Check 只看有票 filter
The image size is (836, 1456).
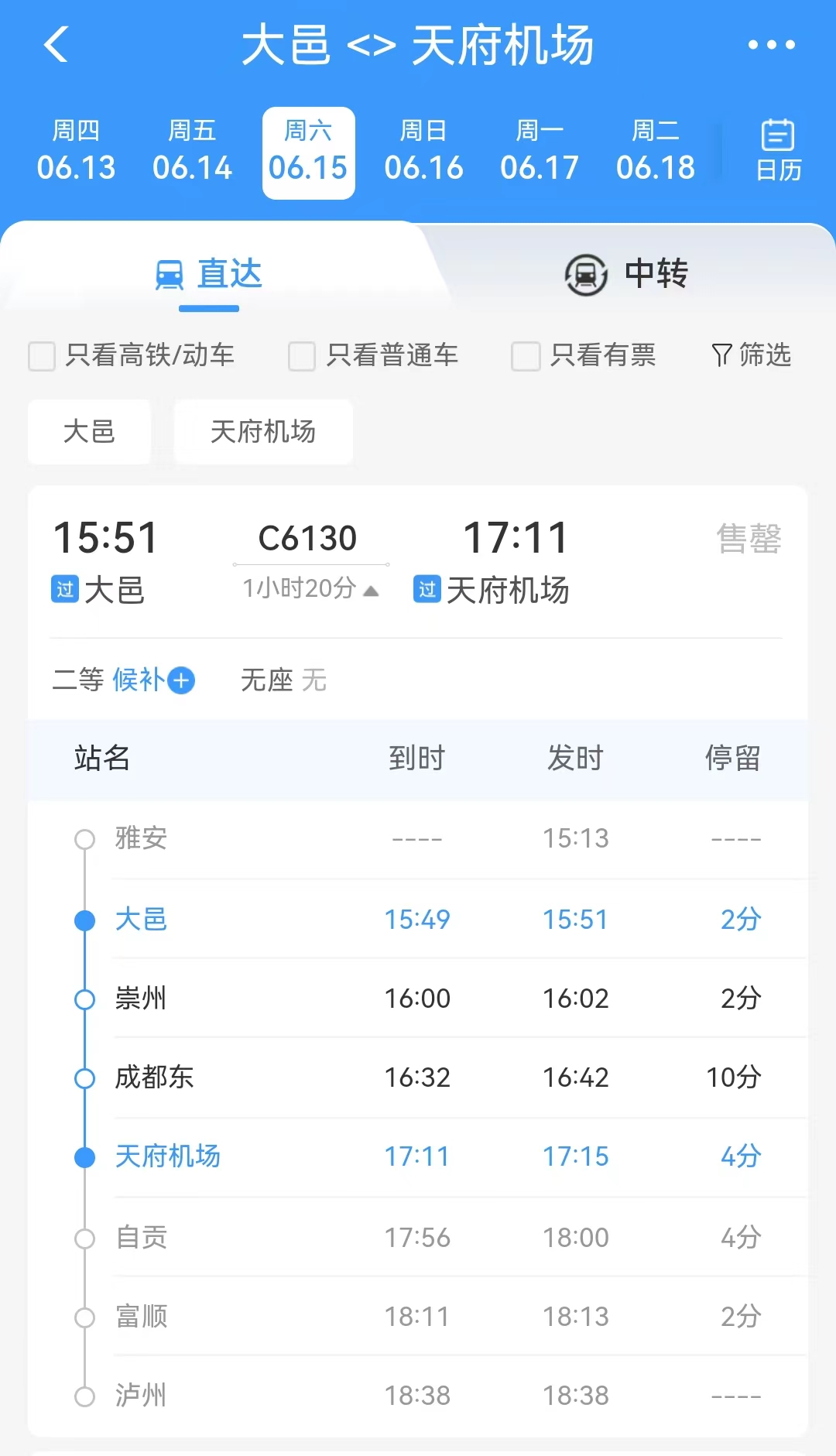tap(526, 356)
